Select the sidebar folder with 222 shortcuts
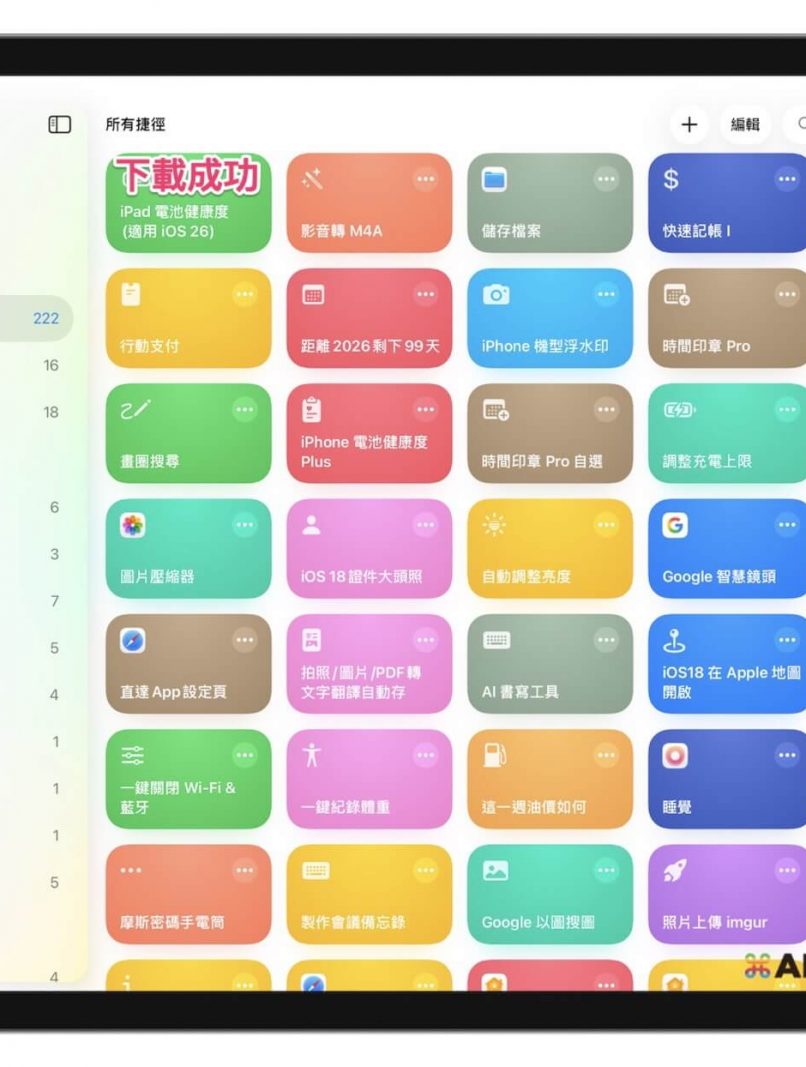 point(45,318)
